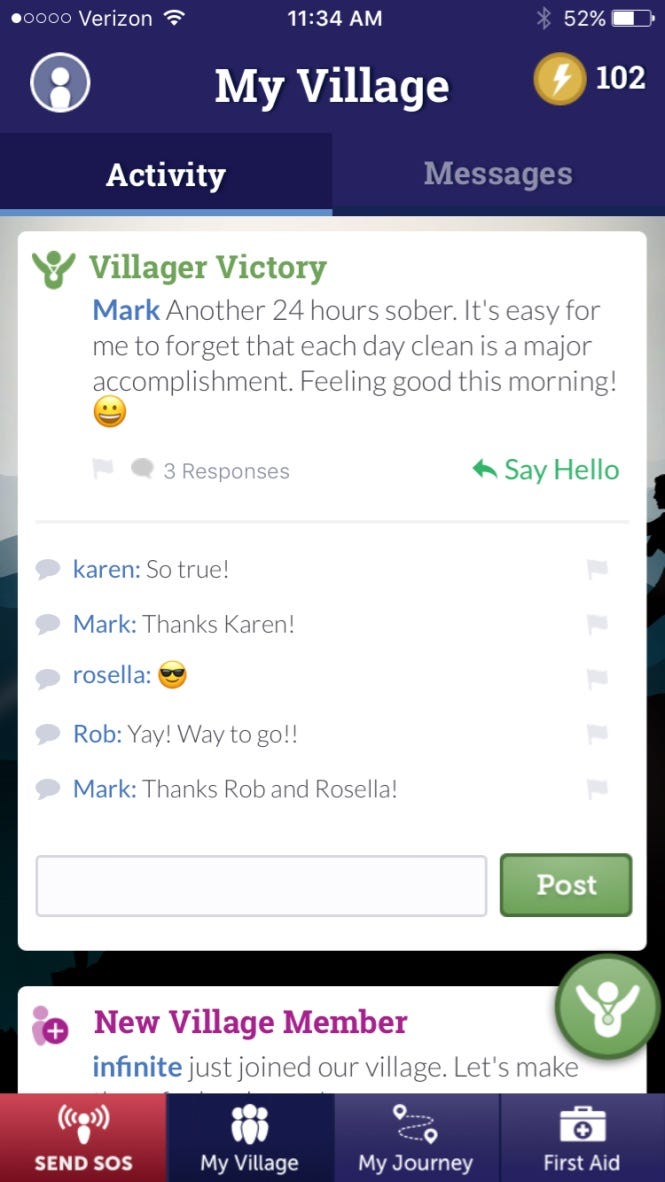Flag Mark's Villager Victory post
The image size is (665, 1182).
click(x=103, y=470)
